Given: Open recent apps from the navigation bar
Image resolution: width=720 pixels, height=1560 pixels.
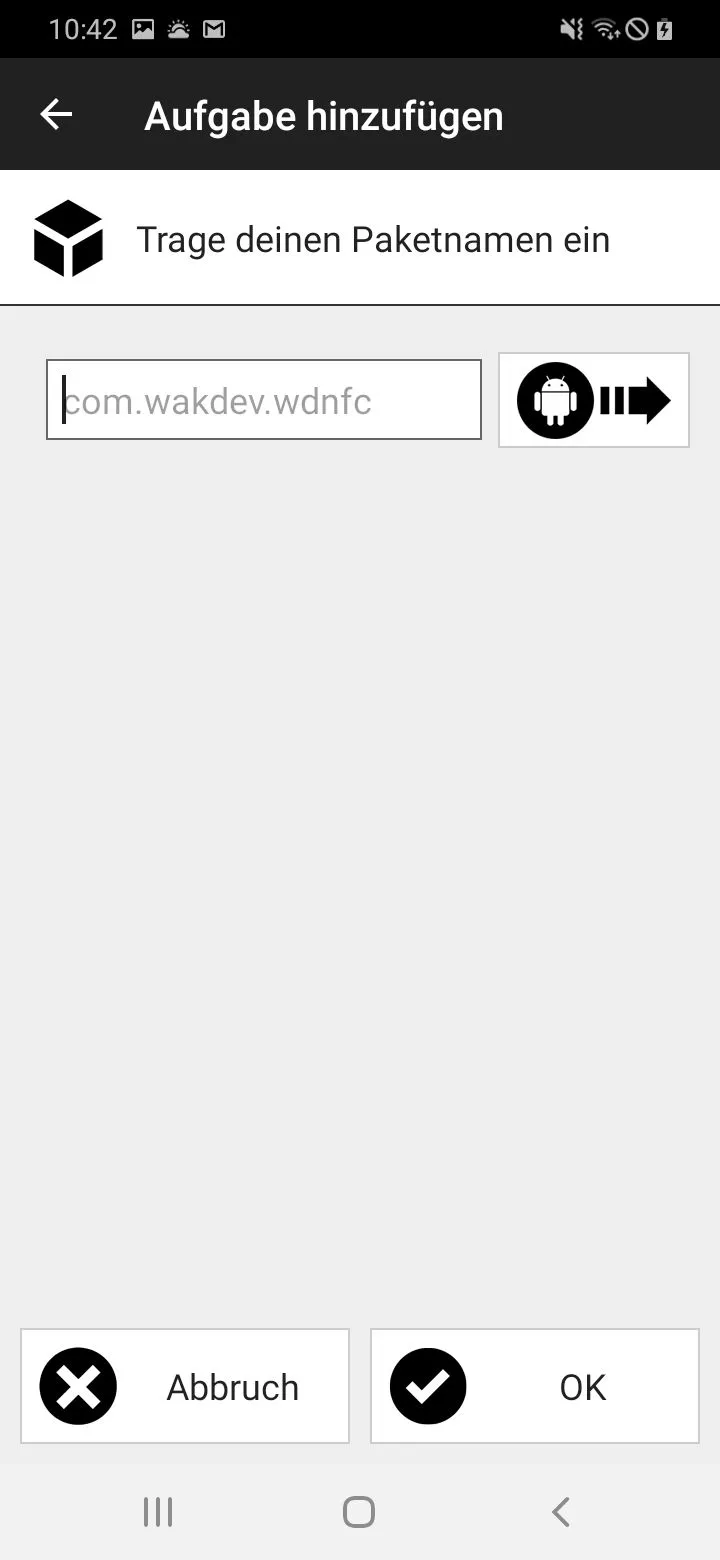Looking at the screenshot, I should (158, 1512).
